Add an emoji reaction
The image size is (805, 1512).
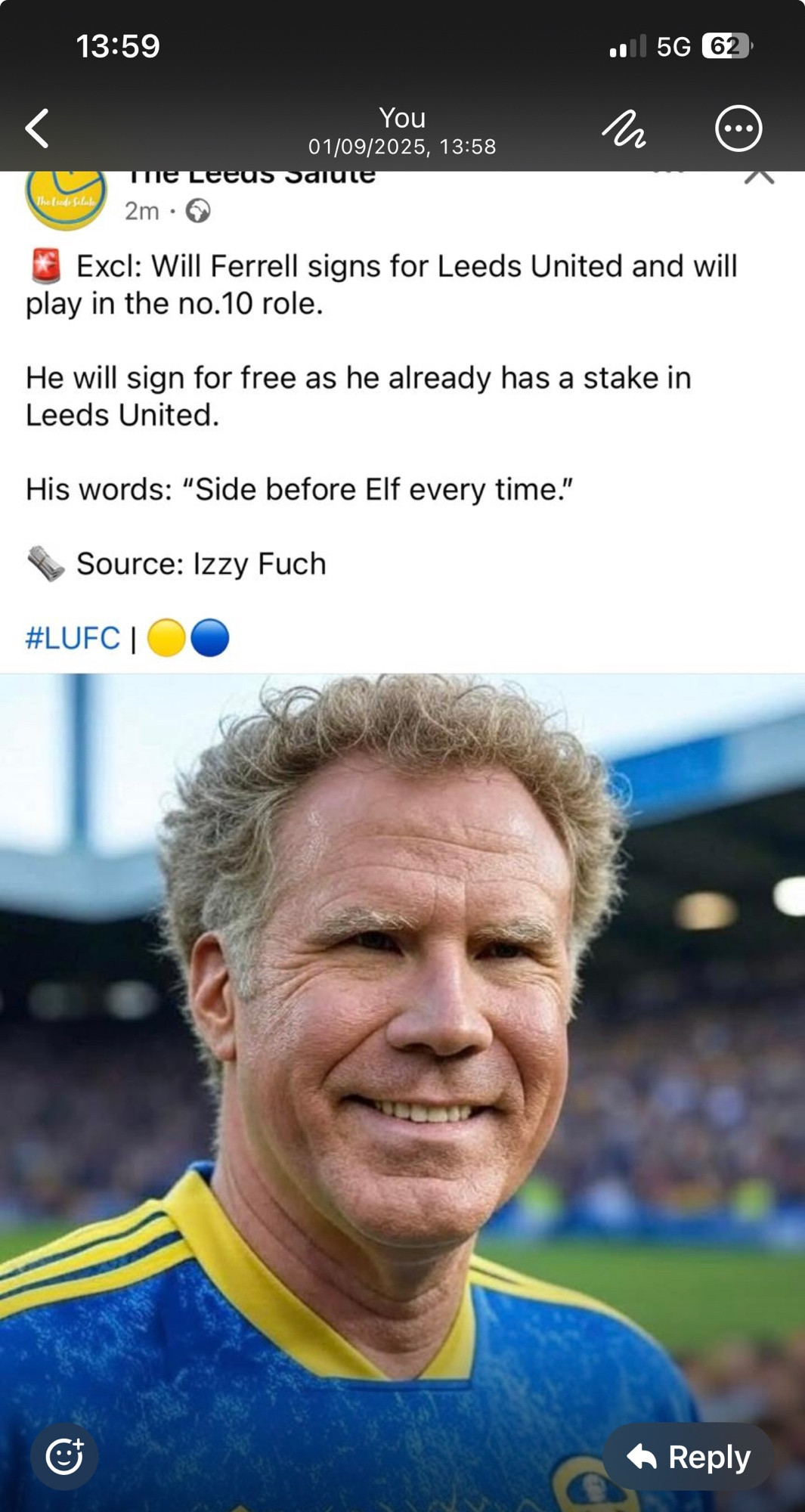(x=64, y=1456)
